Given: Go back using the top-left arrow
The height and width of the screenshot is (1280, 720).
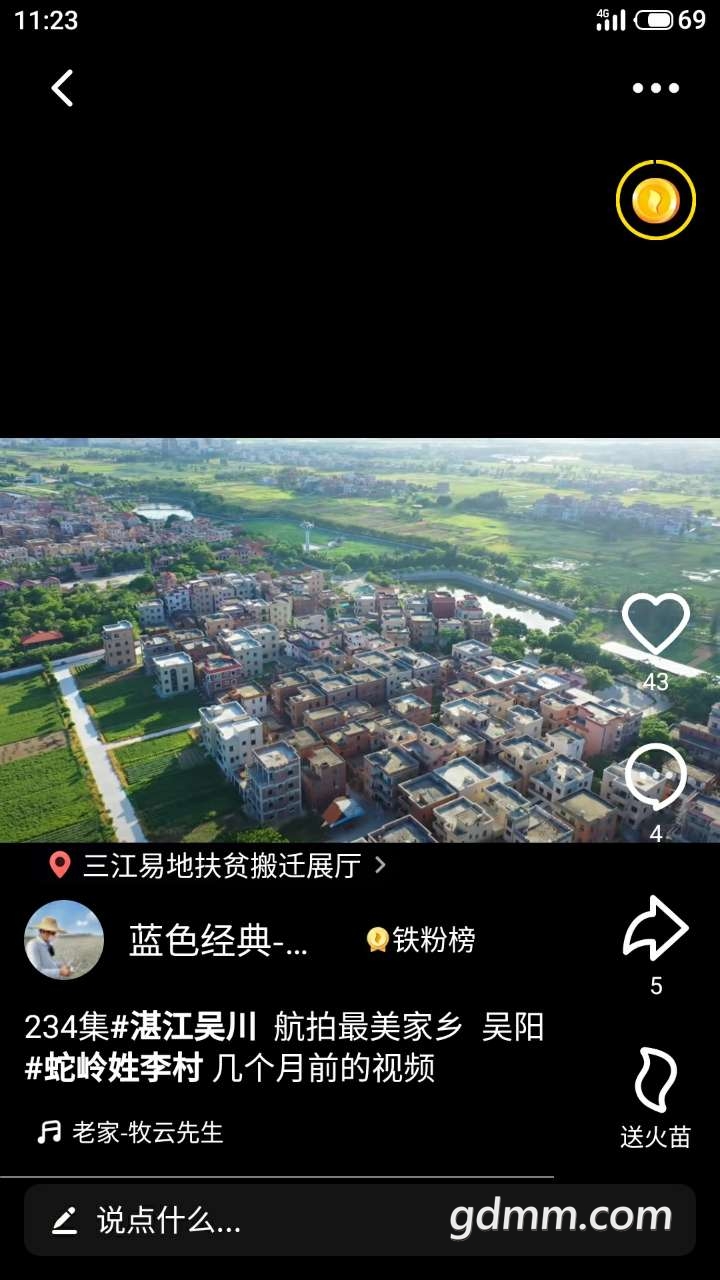Looking at the screenshot, I should point(62,88).
